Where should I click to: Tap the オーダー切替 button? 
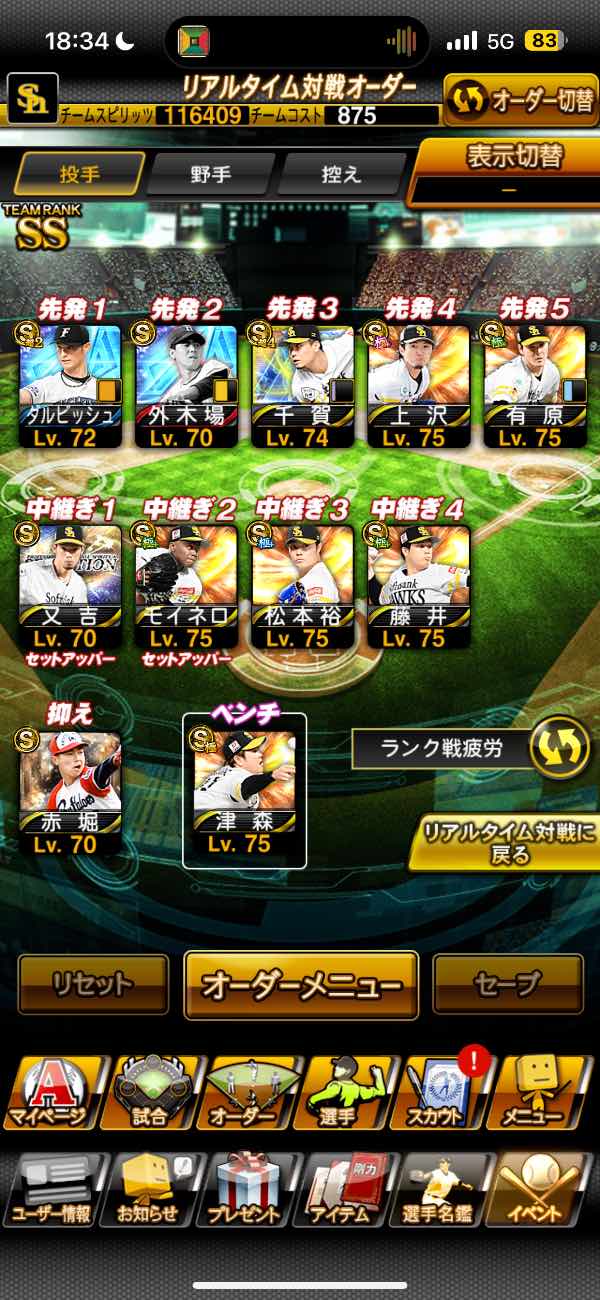(x=520, y=101)
